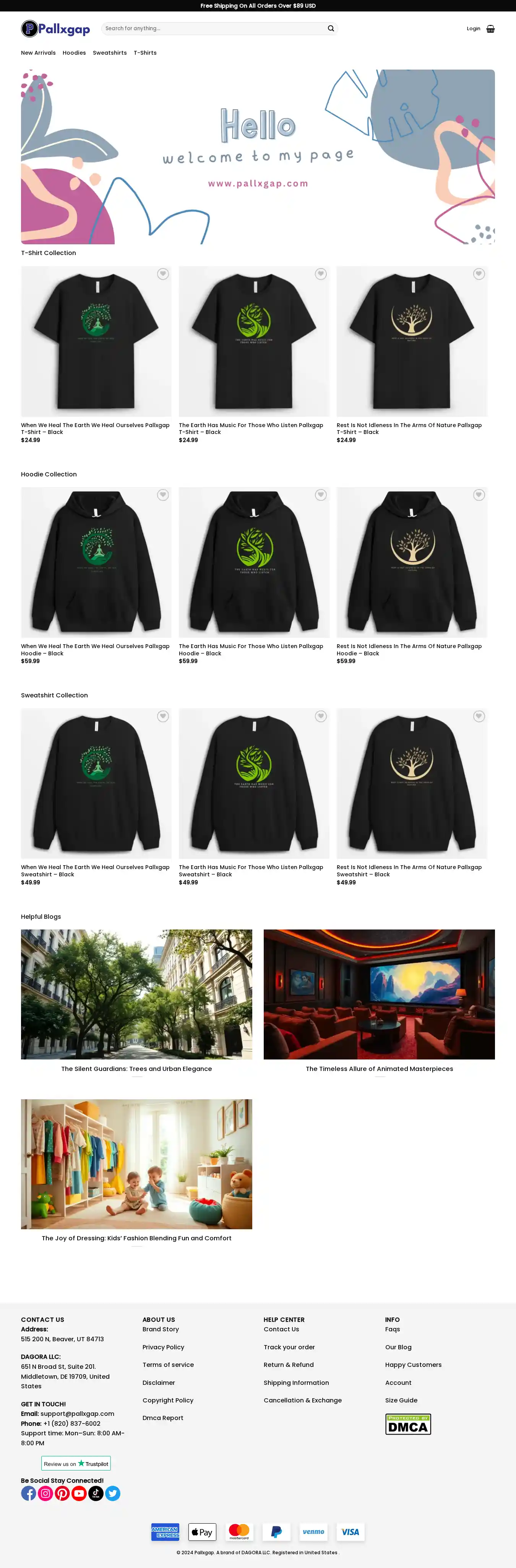Tap the search for anything field
This screenshot has width=516, height=1568.
(213, 29)
